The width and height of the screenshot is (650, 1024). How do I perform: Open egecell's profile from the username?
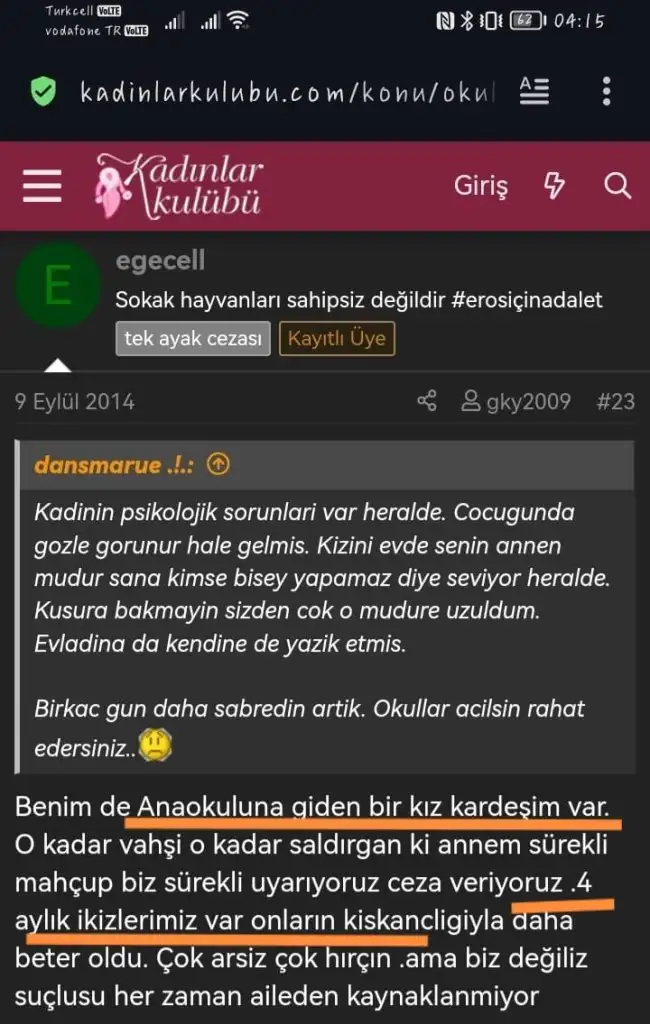[x=160, y=261]
